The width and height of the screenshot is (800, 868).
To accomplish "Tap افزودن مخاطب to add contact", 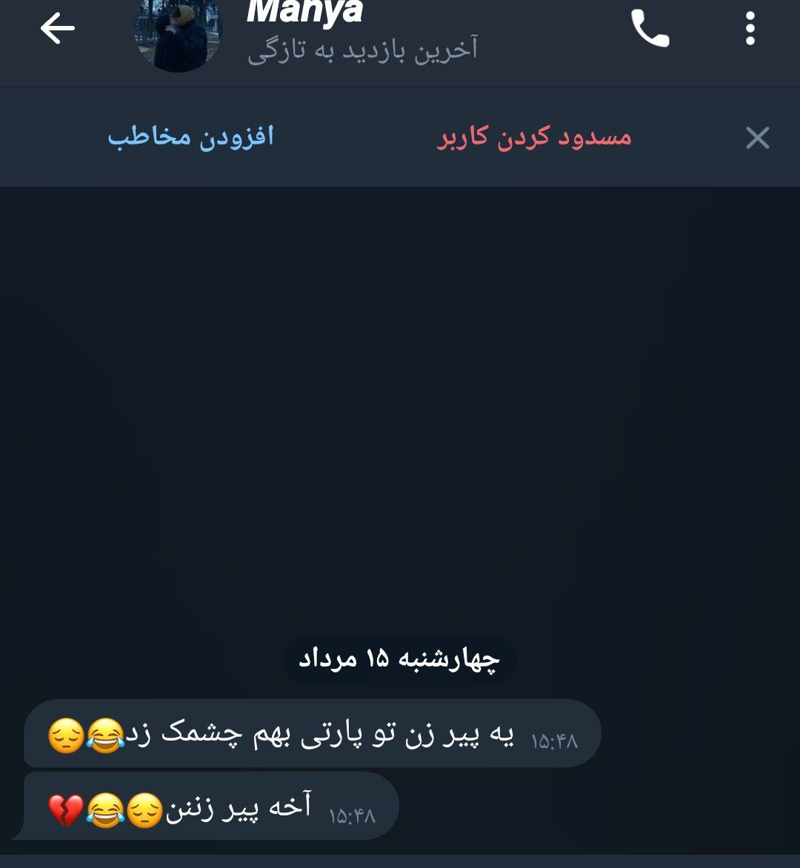I will coord(191,137).
